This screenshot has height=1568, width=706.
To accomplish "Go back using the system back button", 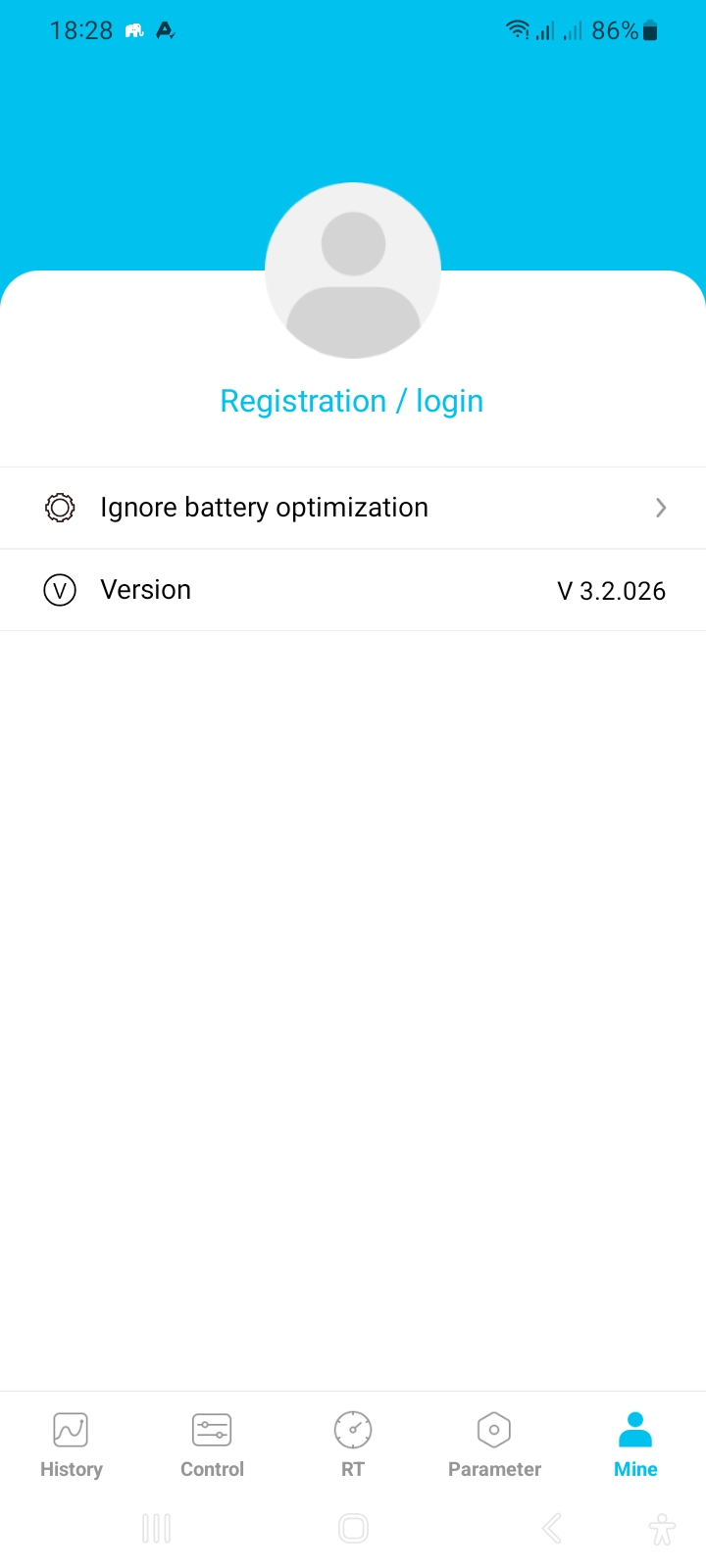I will pyautogui.click(x=552, y=1528).
